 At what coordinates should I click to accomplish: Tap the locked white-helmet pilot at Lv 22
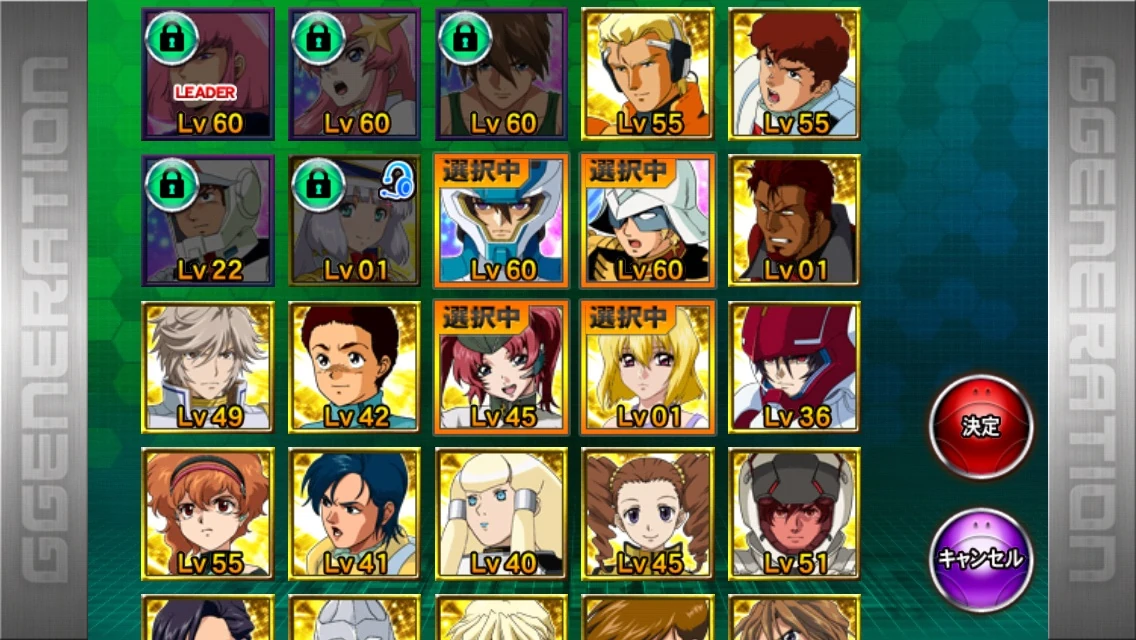pyautogui.click(x=208, y=220)
